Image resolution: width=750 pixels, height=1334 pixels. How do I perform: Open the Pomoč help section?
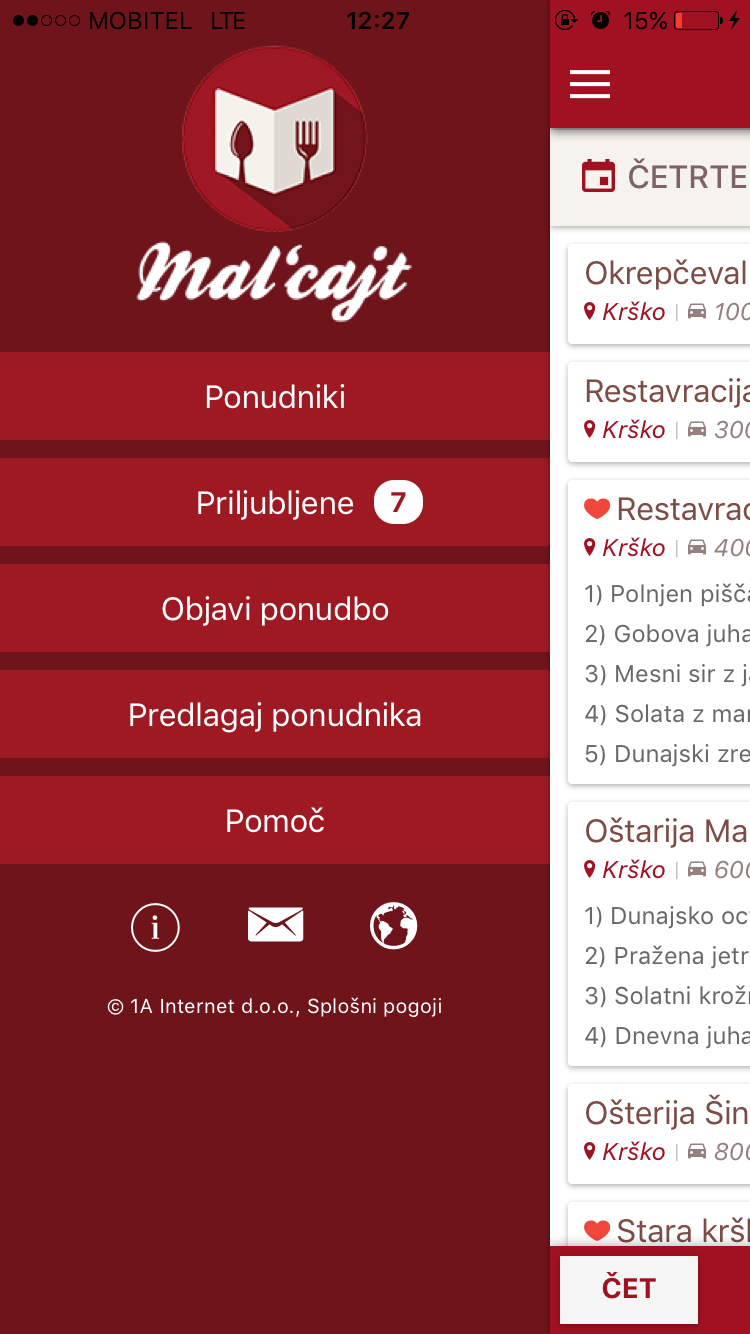click(275, 821)
